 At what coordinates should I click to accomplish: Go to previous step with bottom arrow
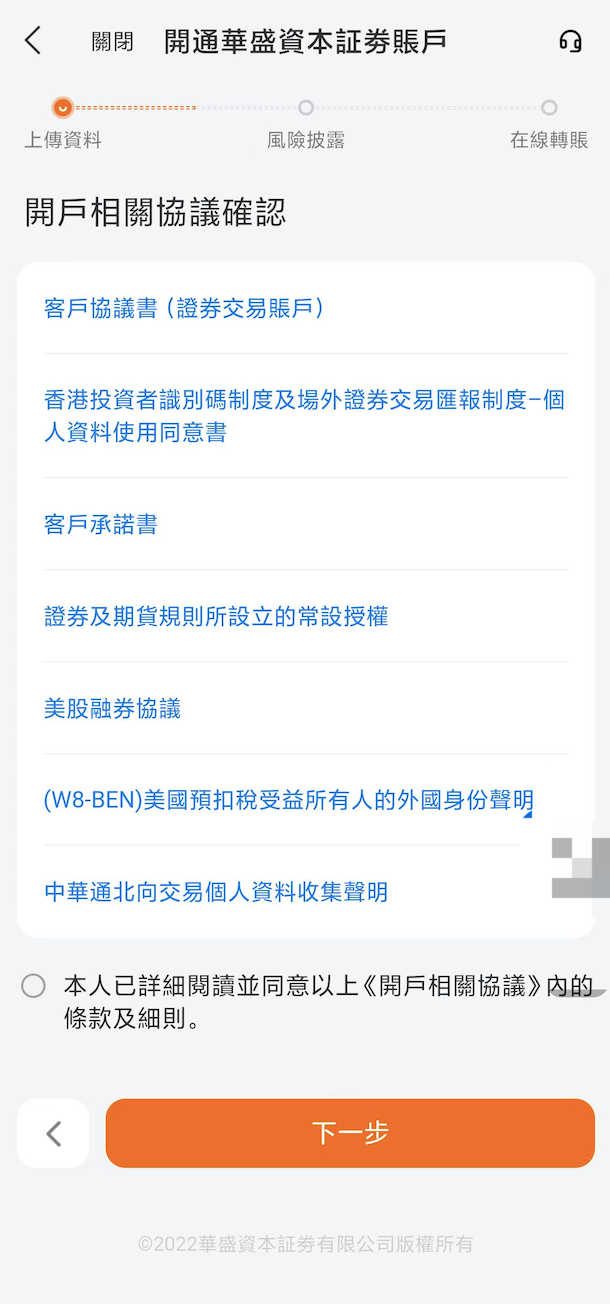(x=53, y=1133)
